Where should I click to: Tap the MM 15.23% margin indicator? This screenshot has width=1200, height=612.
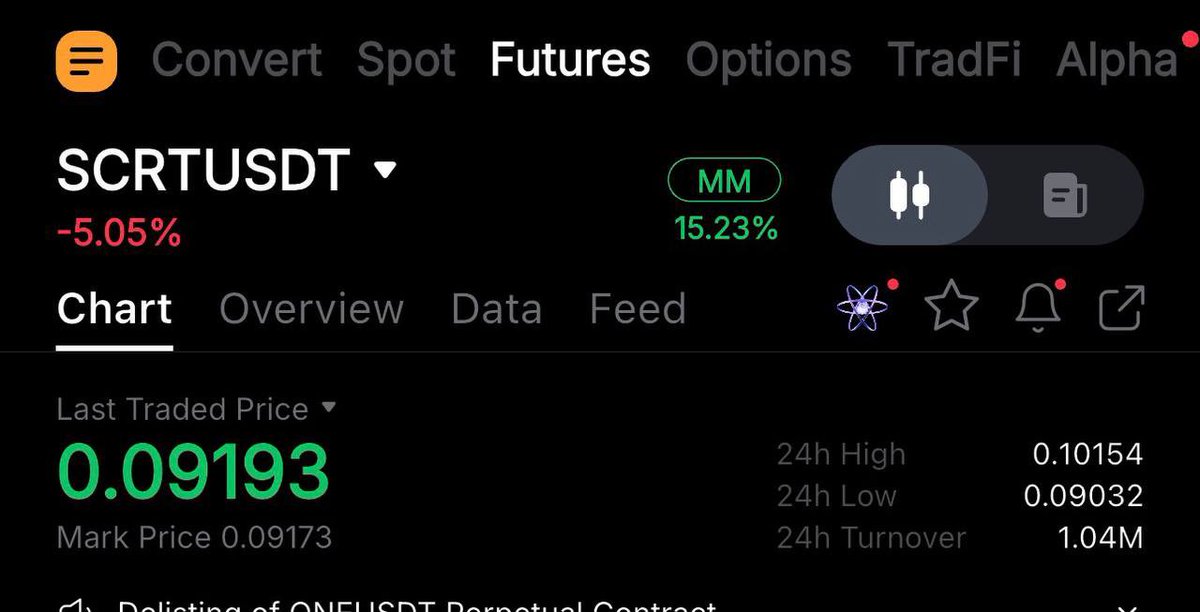click(725, 200)
